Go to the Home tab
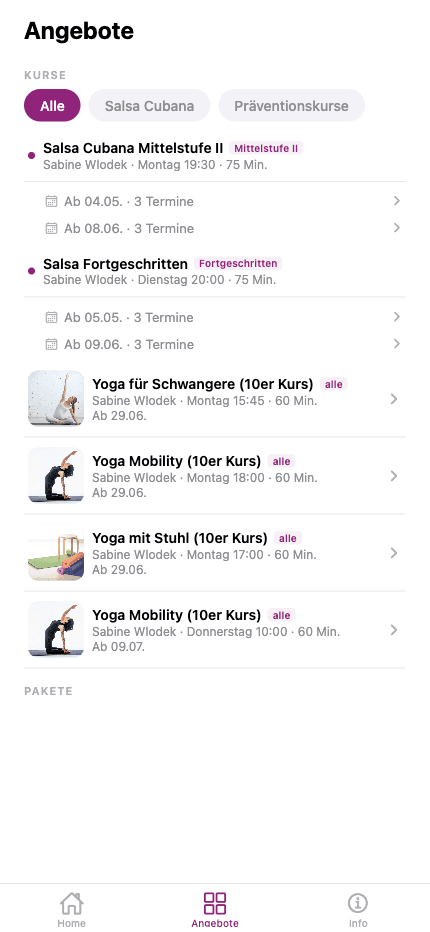The image size is (430, 932). point(71,909)
